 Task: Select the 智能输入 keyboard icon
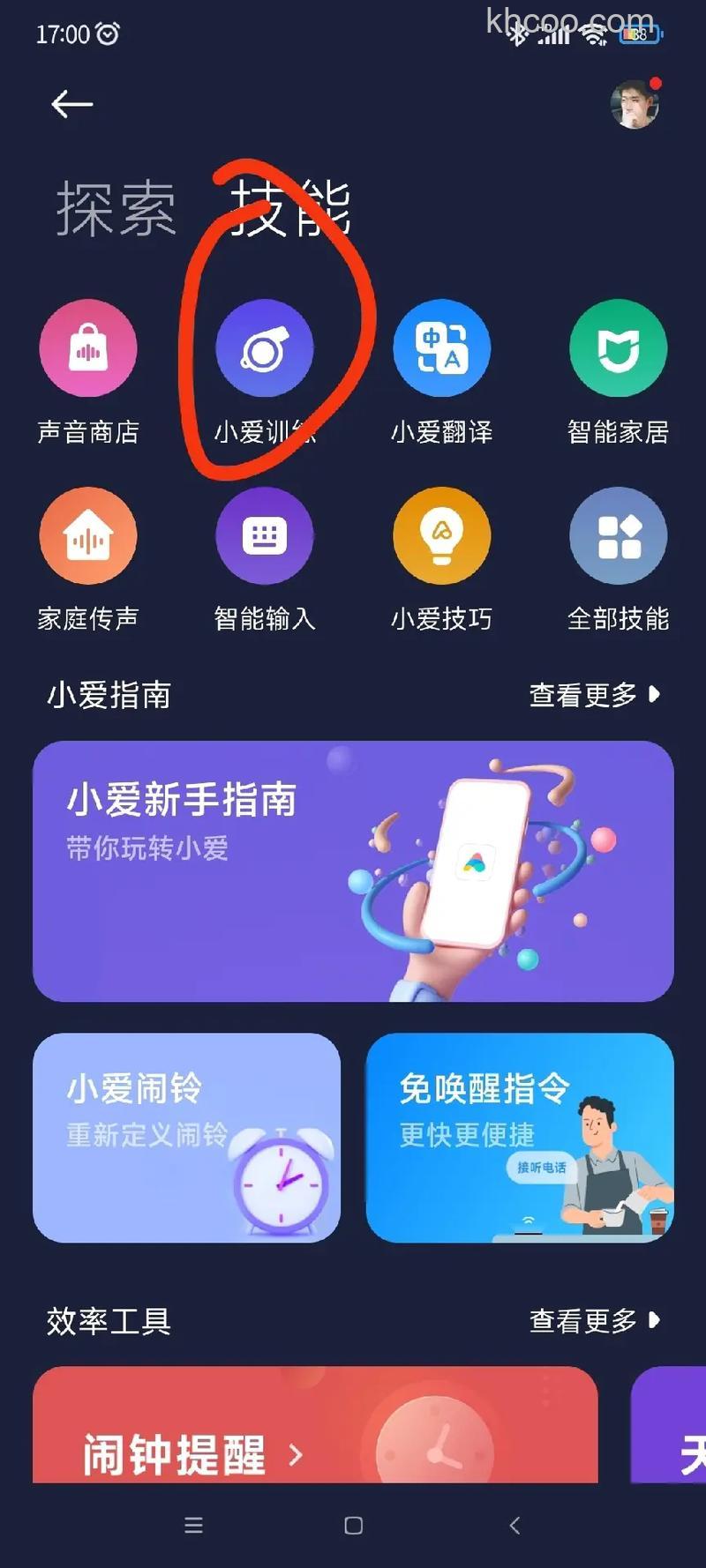coord(265,535)
